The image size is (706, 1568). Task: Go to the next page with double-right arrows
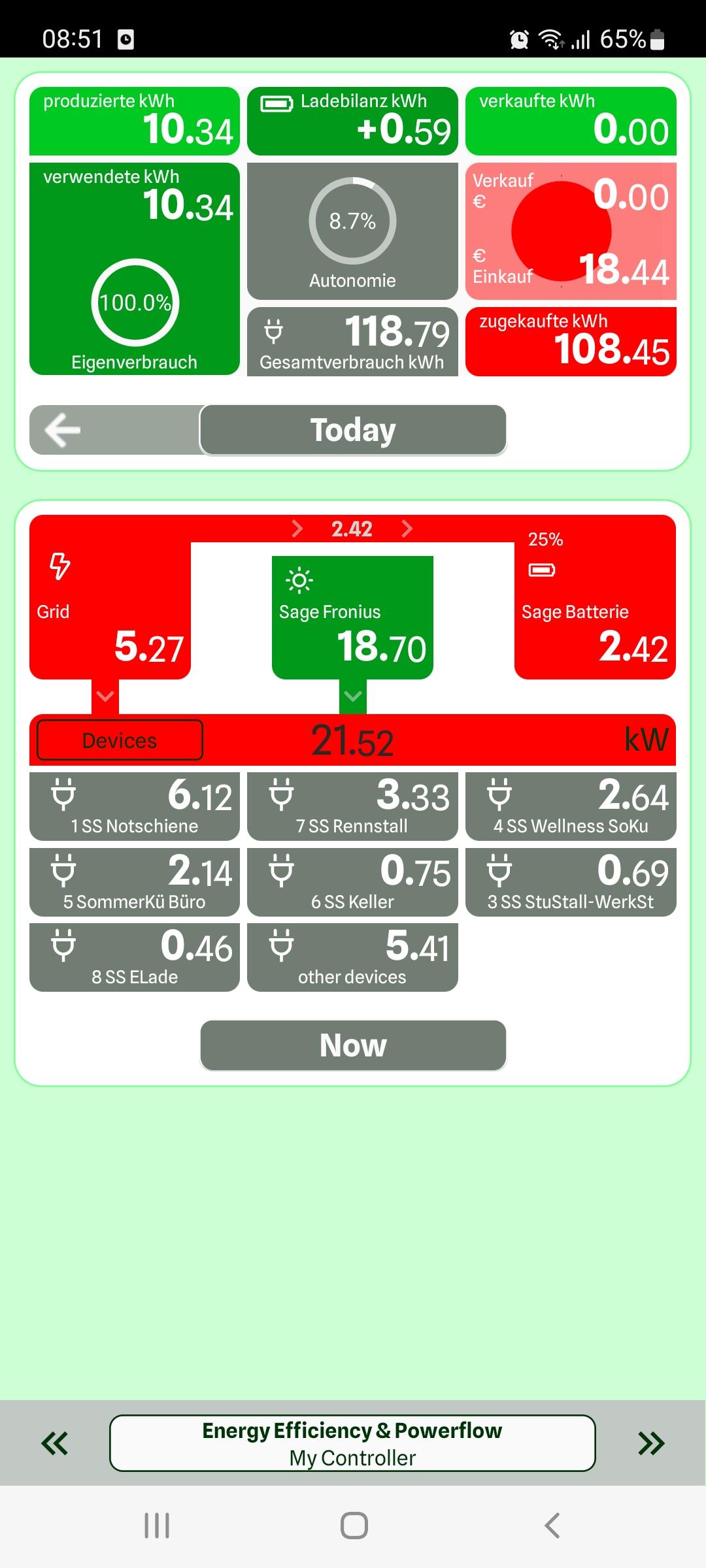point(651,1443)
